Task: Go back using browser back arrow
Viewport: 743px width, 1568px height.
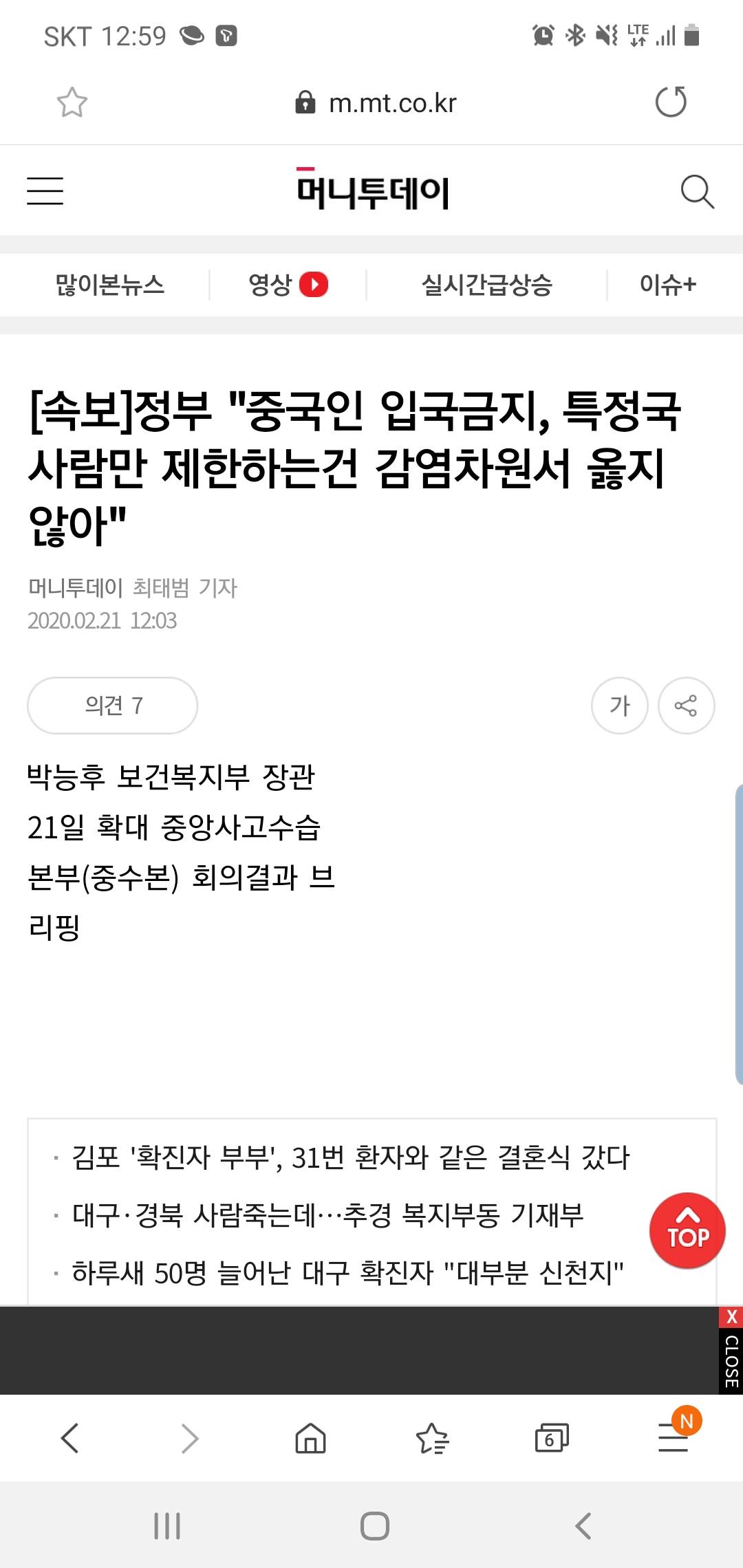Action: click(70, 1437)
